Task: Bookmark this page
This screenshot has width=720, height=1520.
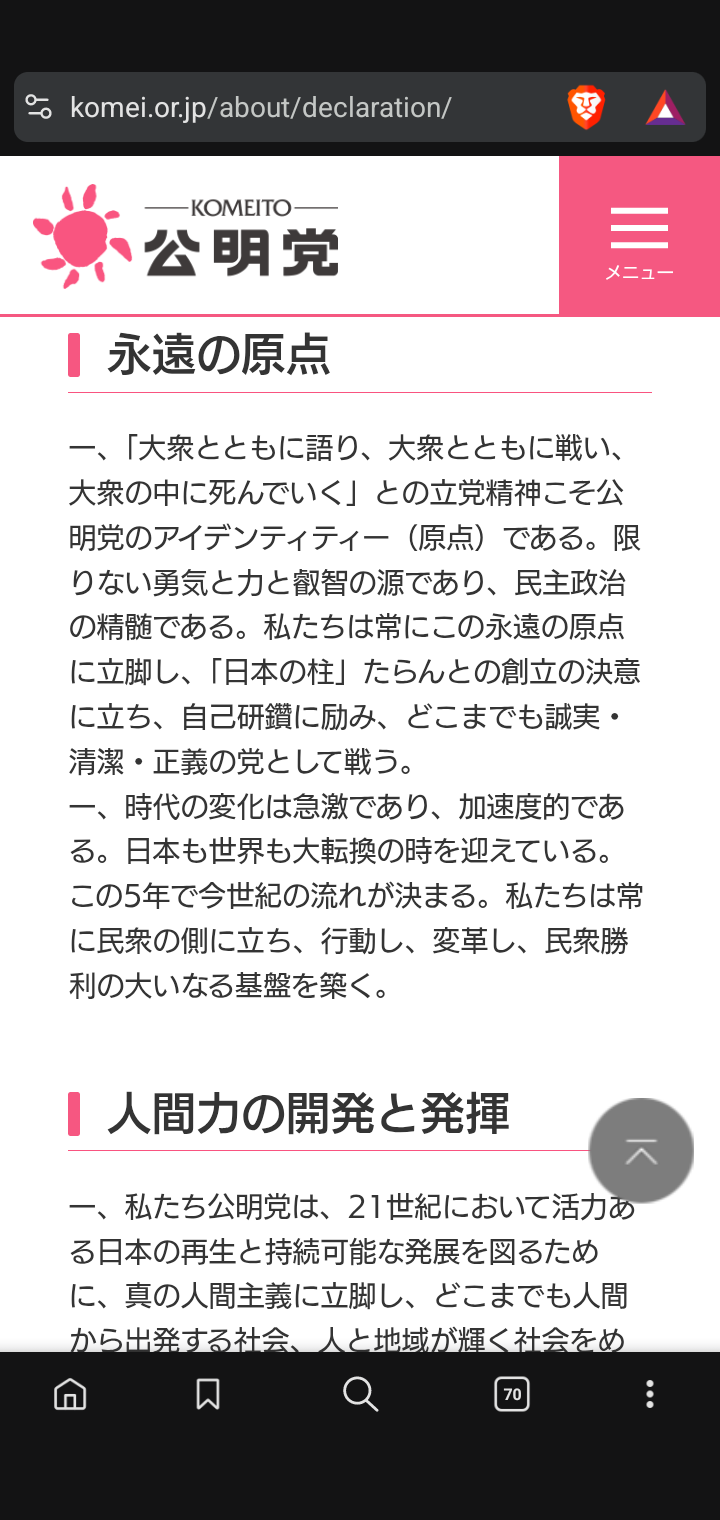Action: tap(208, 1393)
